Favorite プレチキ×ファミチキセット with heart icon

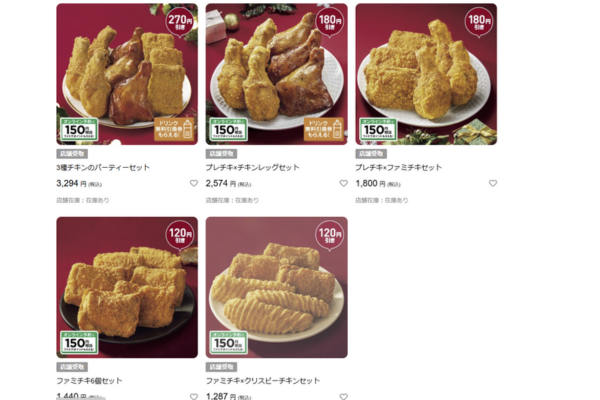493,184
